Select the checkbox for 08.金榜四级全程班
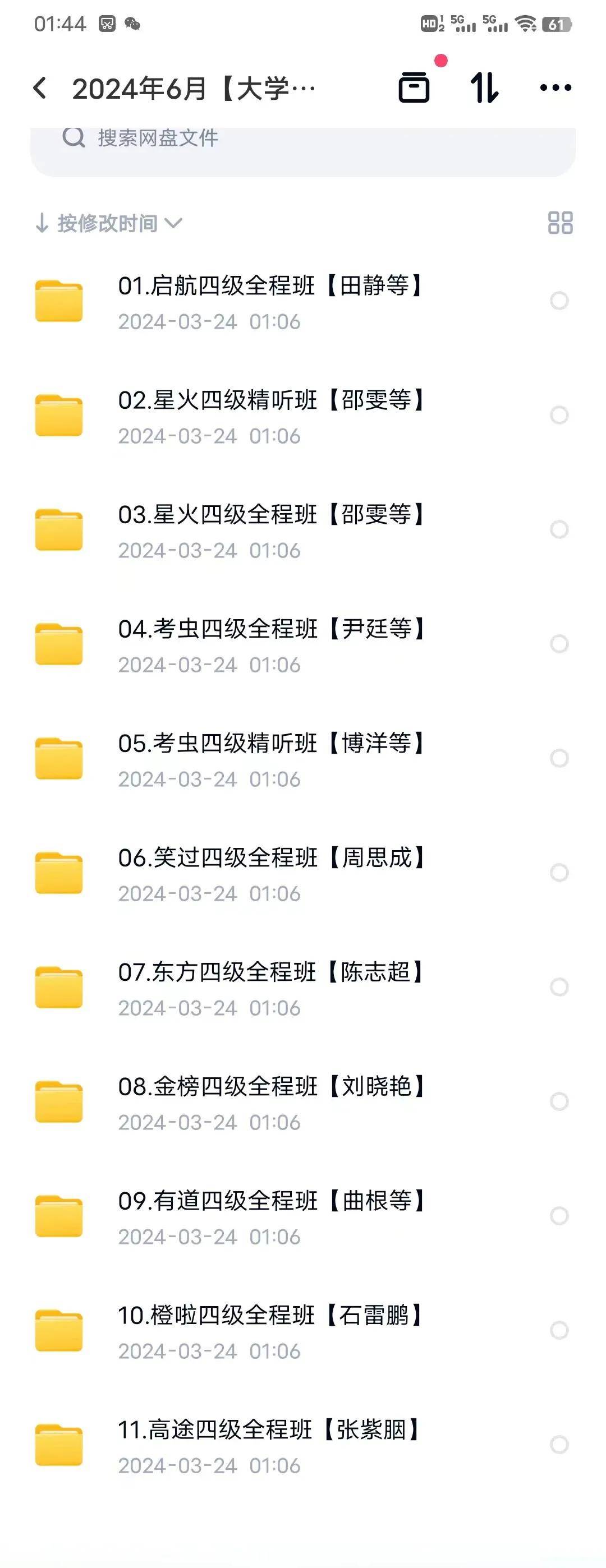This screenshot has width=606, height=1568. pos(559,1102)
